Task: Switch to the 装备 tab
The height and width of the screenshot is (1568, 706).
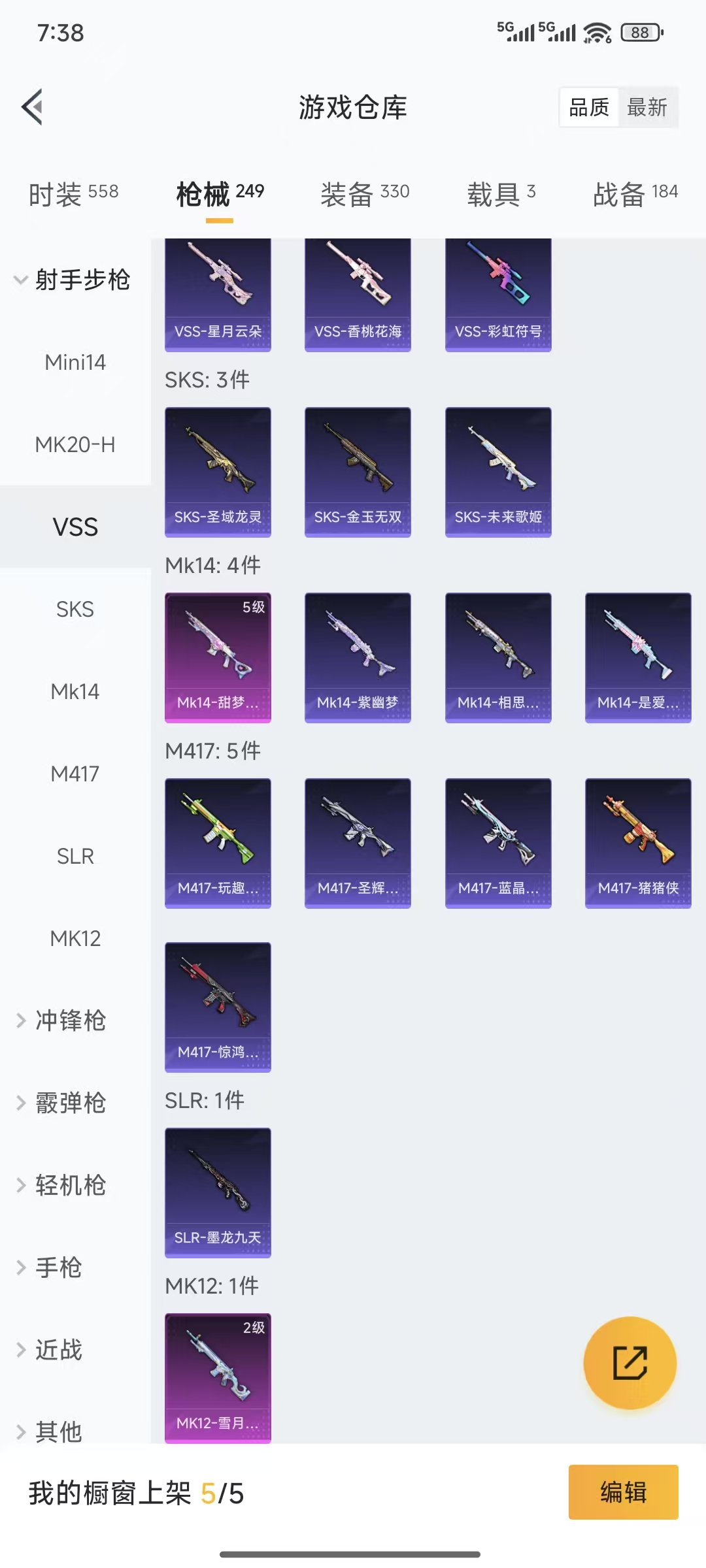Action: tap(365, 193)
